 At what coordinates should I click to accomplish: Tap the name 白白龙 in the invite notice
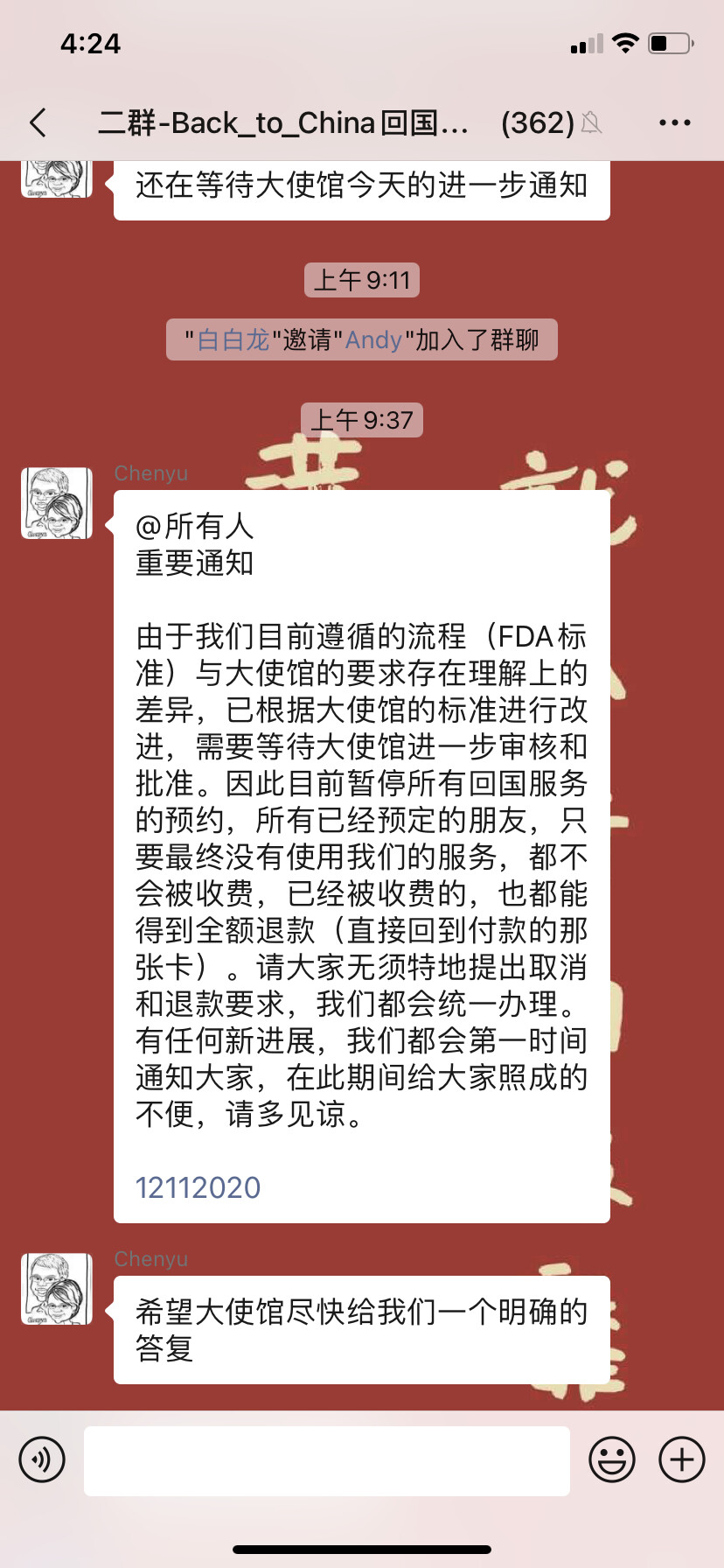233,339
